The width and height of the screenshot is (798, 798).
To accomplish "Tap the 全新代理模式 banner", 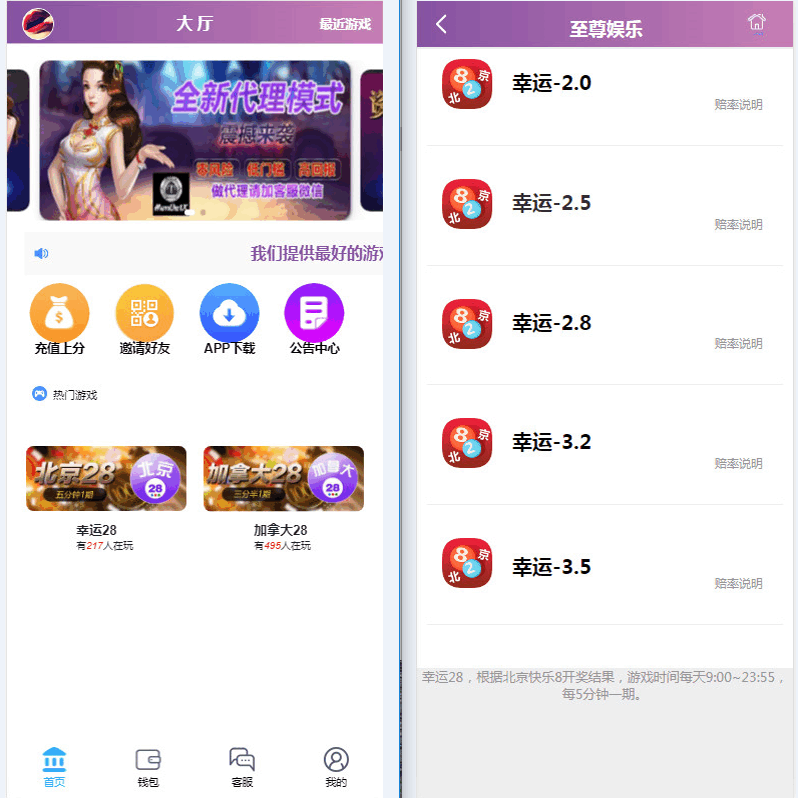I will pyautogui.click(x=195, y=140).
